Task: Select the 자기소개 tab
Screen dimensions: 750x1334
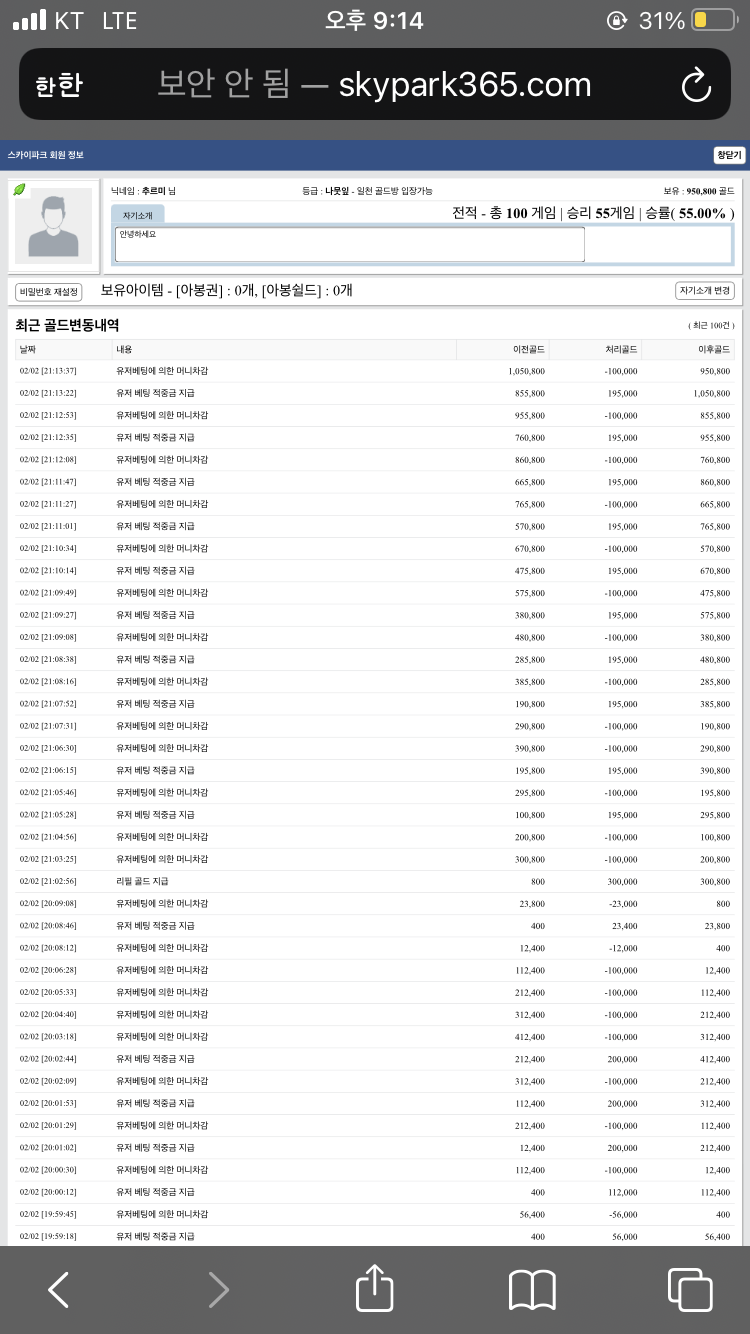Action: [137, 215]
